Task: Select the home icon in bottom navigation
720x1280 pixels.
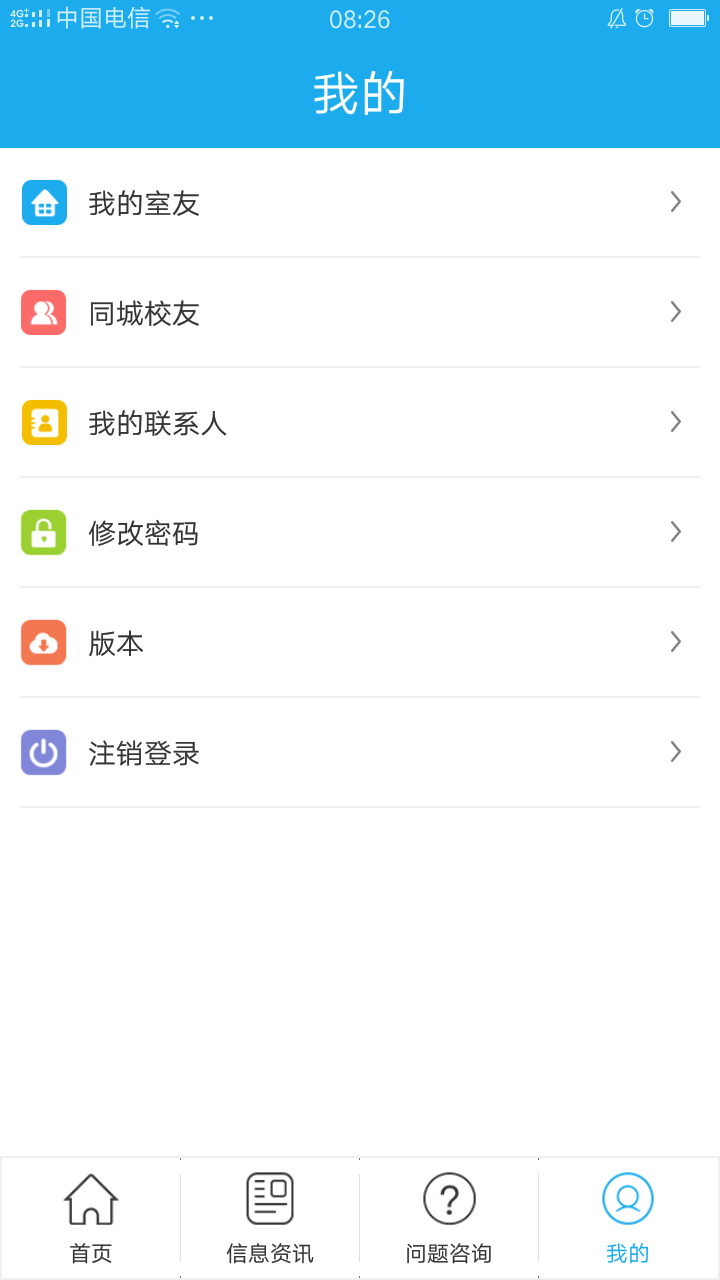Action: click(x=90, y=1197)
